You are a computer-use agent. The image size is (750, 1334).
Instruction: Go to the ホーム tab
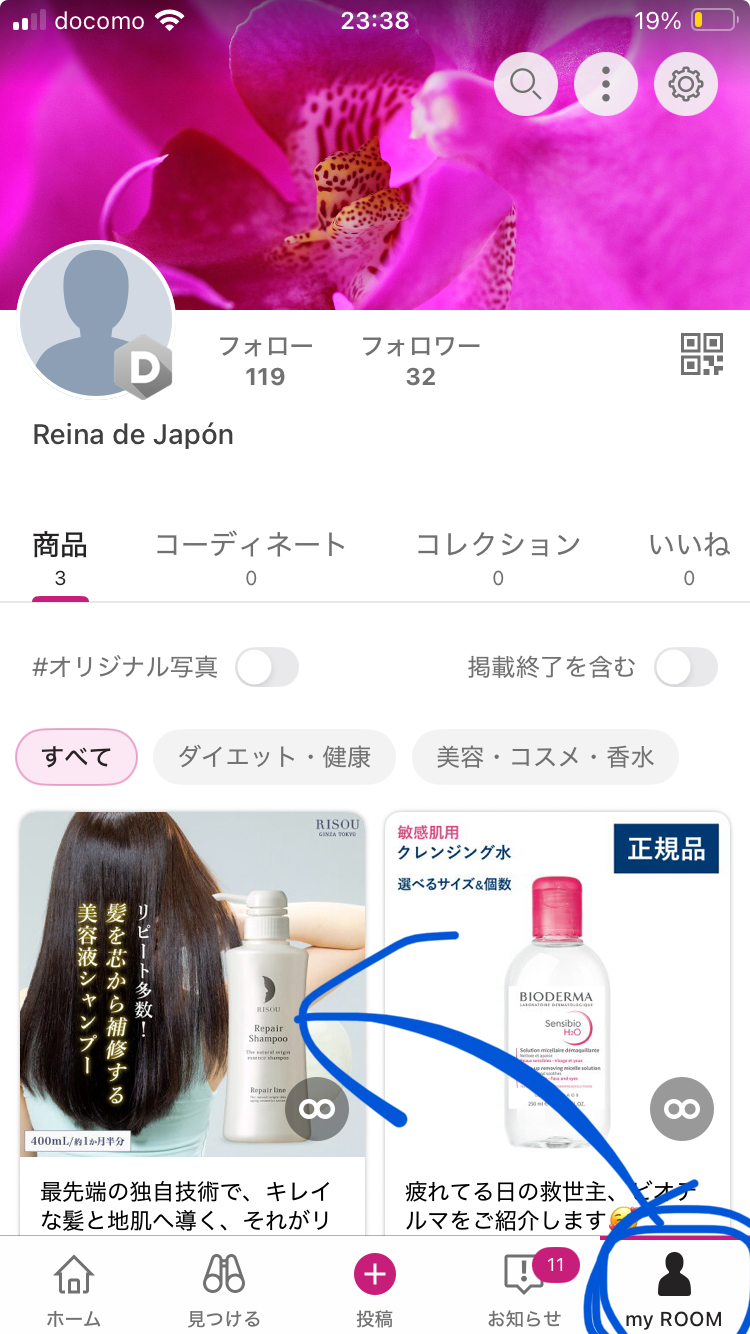[73, 1290]
